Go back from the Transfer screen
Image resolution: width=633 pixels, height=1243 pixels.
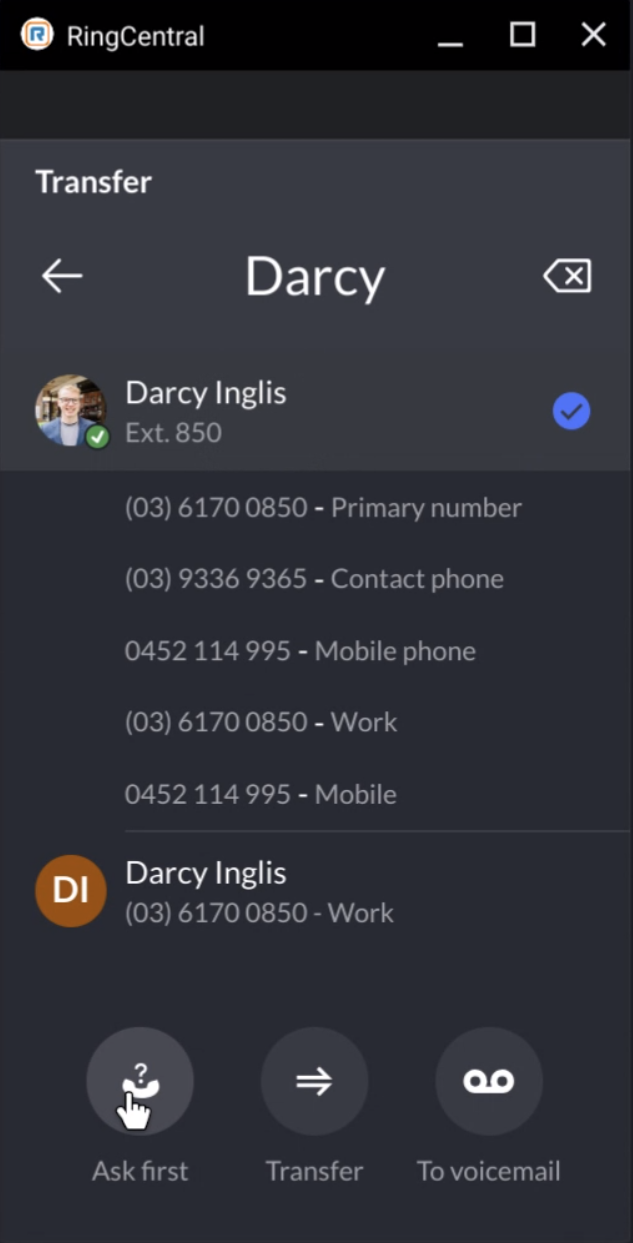coord(62,277)
